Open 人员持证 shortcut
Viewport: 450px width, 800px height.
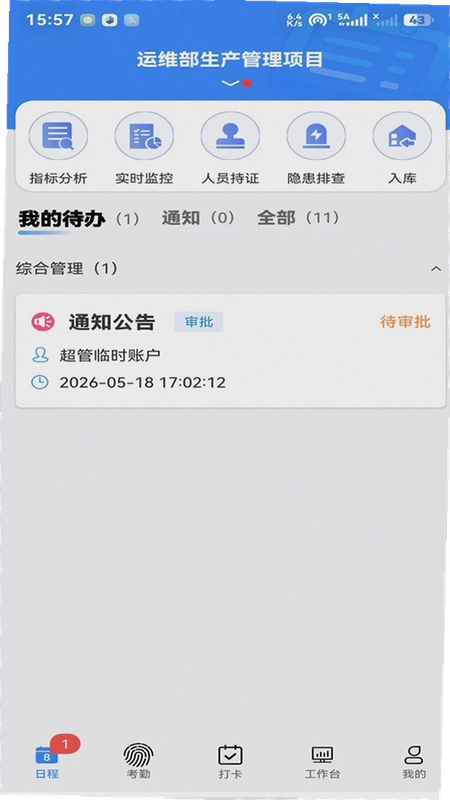point(230,148)
